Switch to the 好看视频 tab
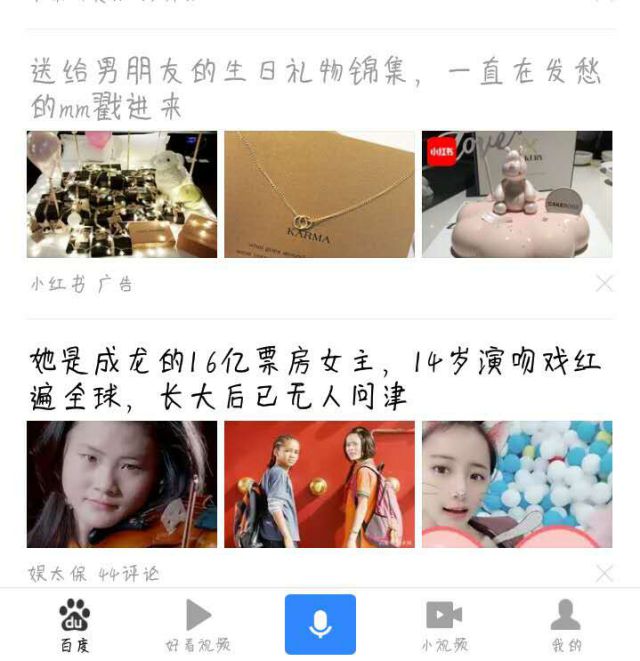 click(x=198, y=625)
